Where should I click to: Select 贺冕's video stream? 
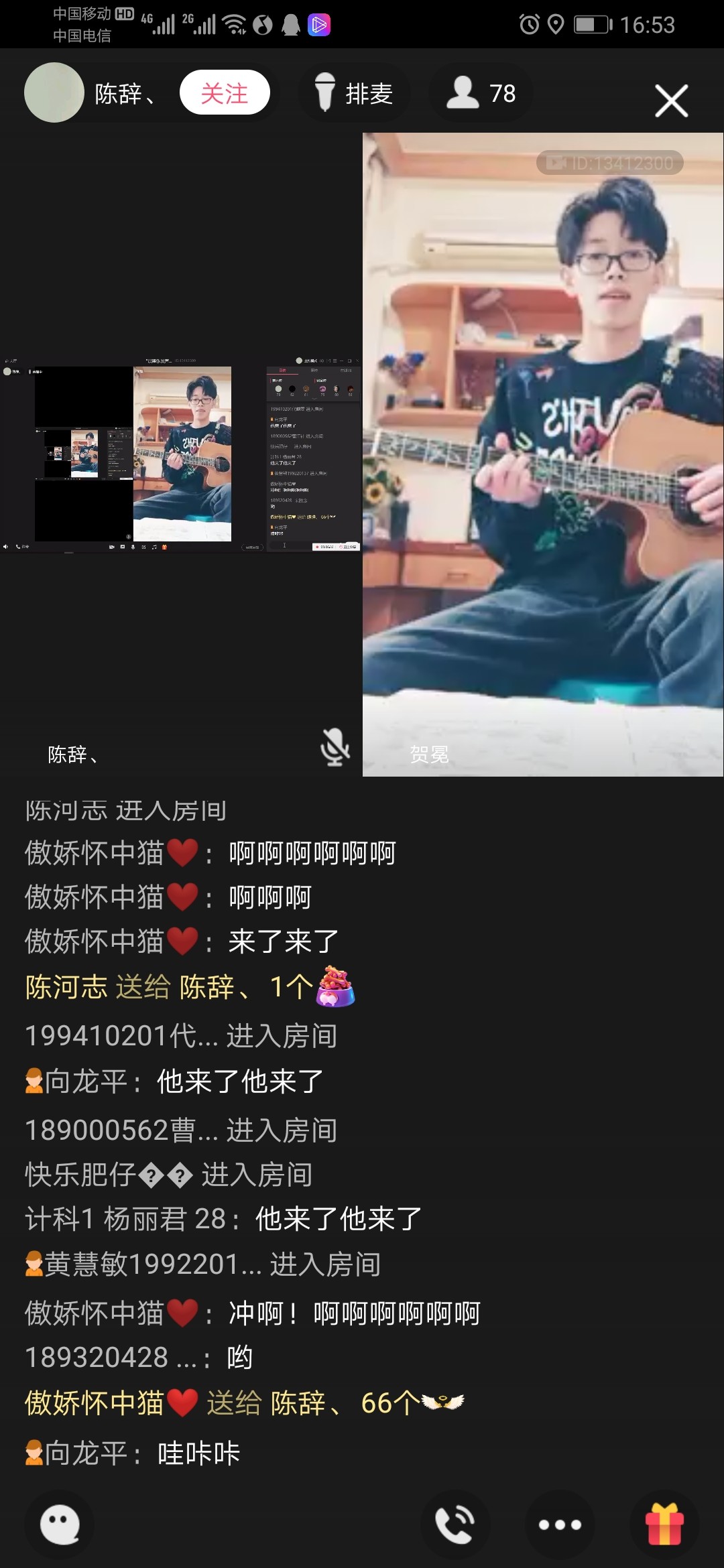point(543,454)
